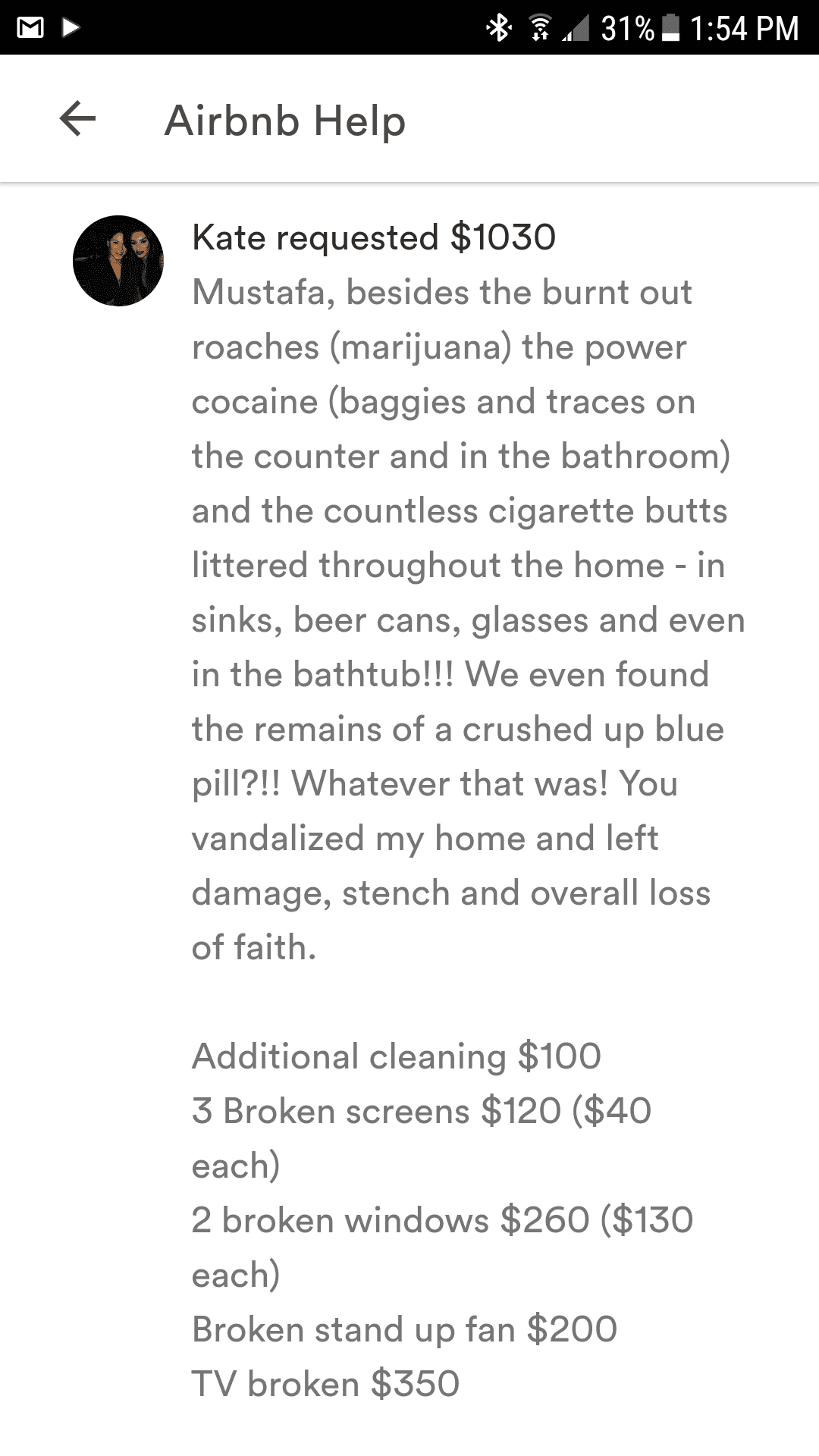Open Kate's profile photo
The image size is (819, 1456).
coord(118,261)
